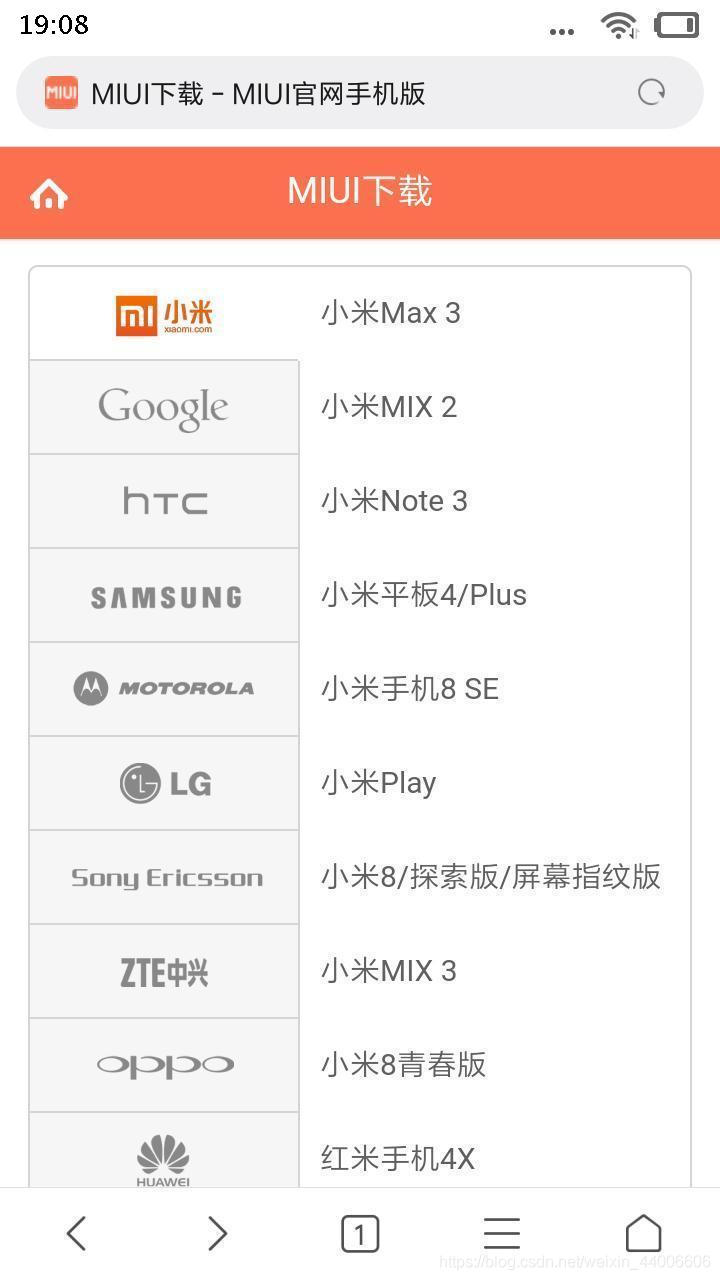Viewport: 720px width, 1280px height.
Task: Open the 小米Max 3 download page
Action: point(390,312)
